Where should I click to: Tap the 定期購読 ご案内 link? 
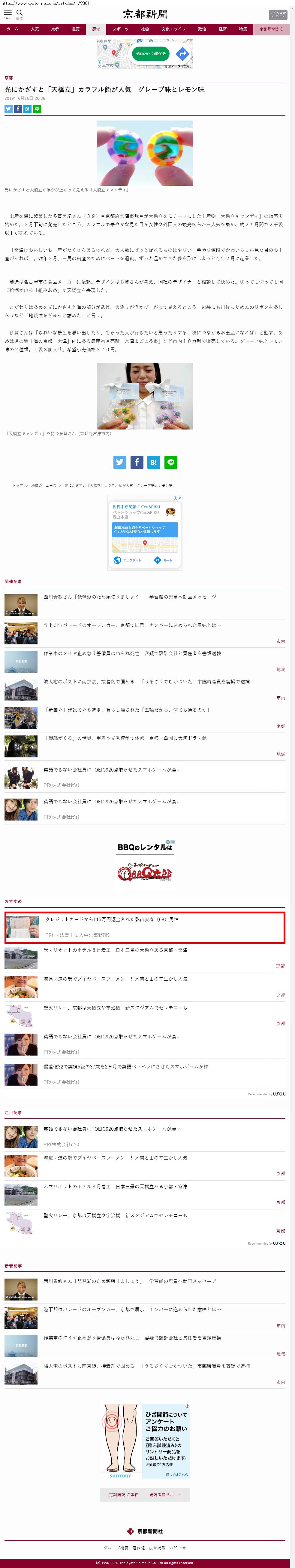point(123,1494)
